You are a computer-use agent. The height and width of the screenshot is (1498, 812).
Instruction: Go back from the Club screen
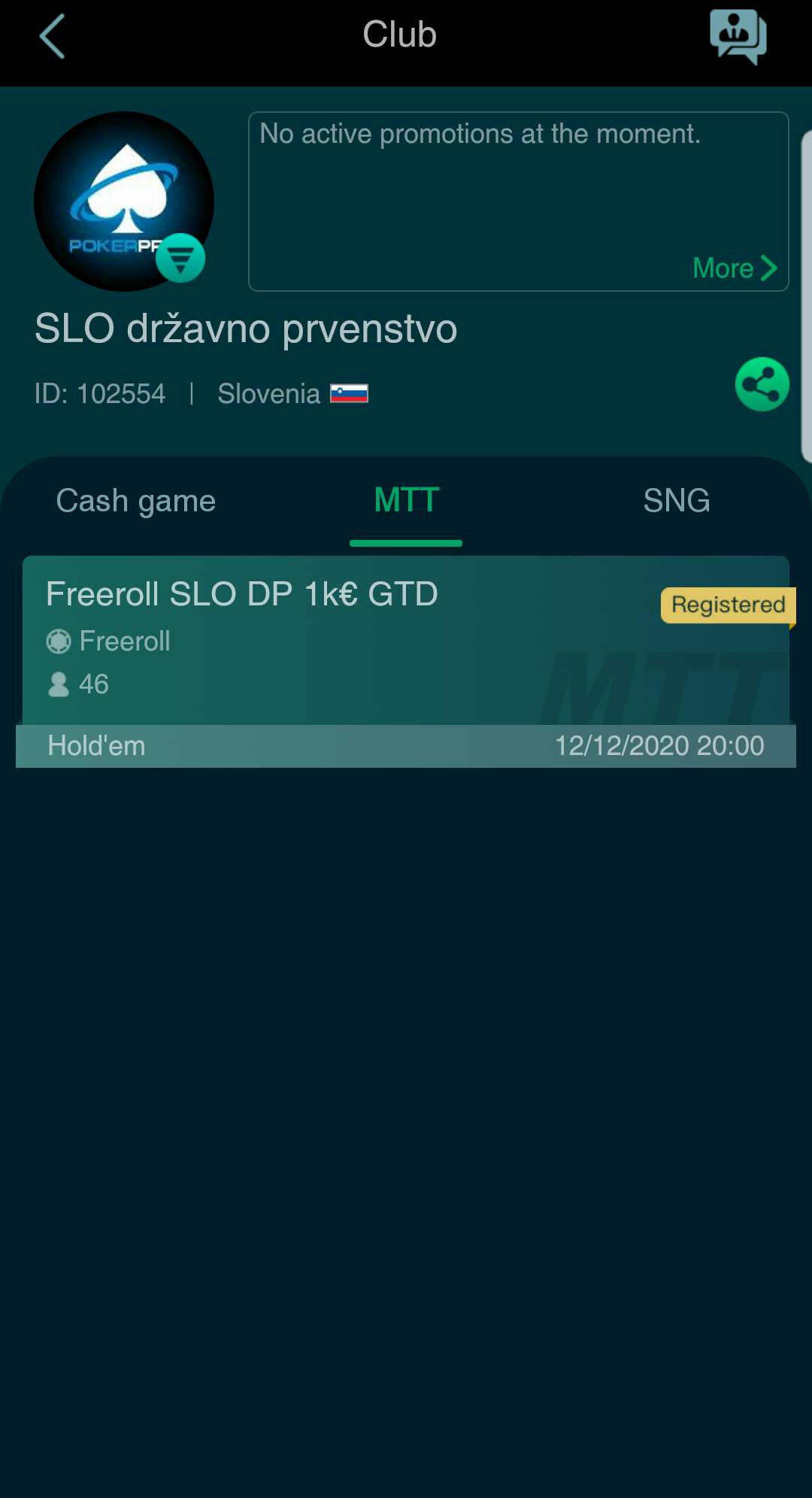click(53, 36)
